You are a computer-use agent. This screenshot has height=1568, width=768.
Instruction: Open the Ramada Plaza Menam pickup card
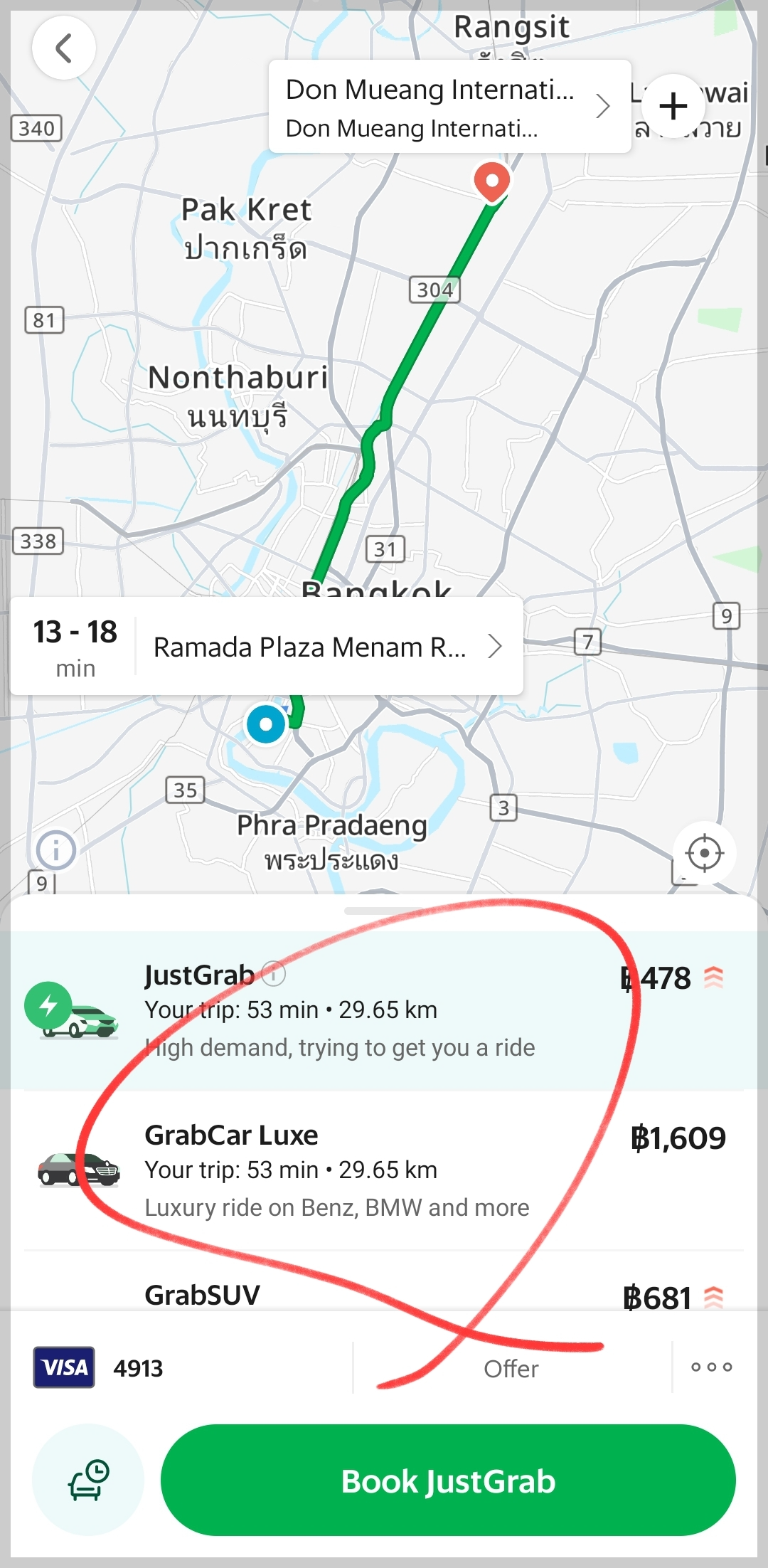pos(327,647)
